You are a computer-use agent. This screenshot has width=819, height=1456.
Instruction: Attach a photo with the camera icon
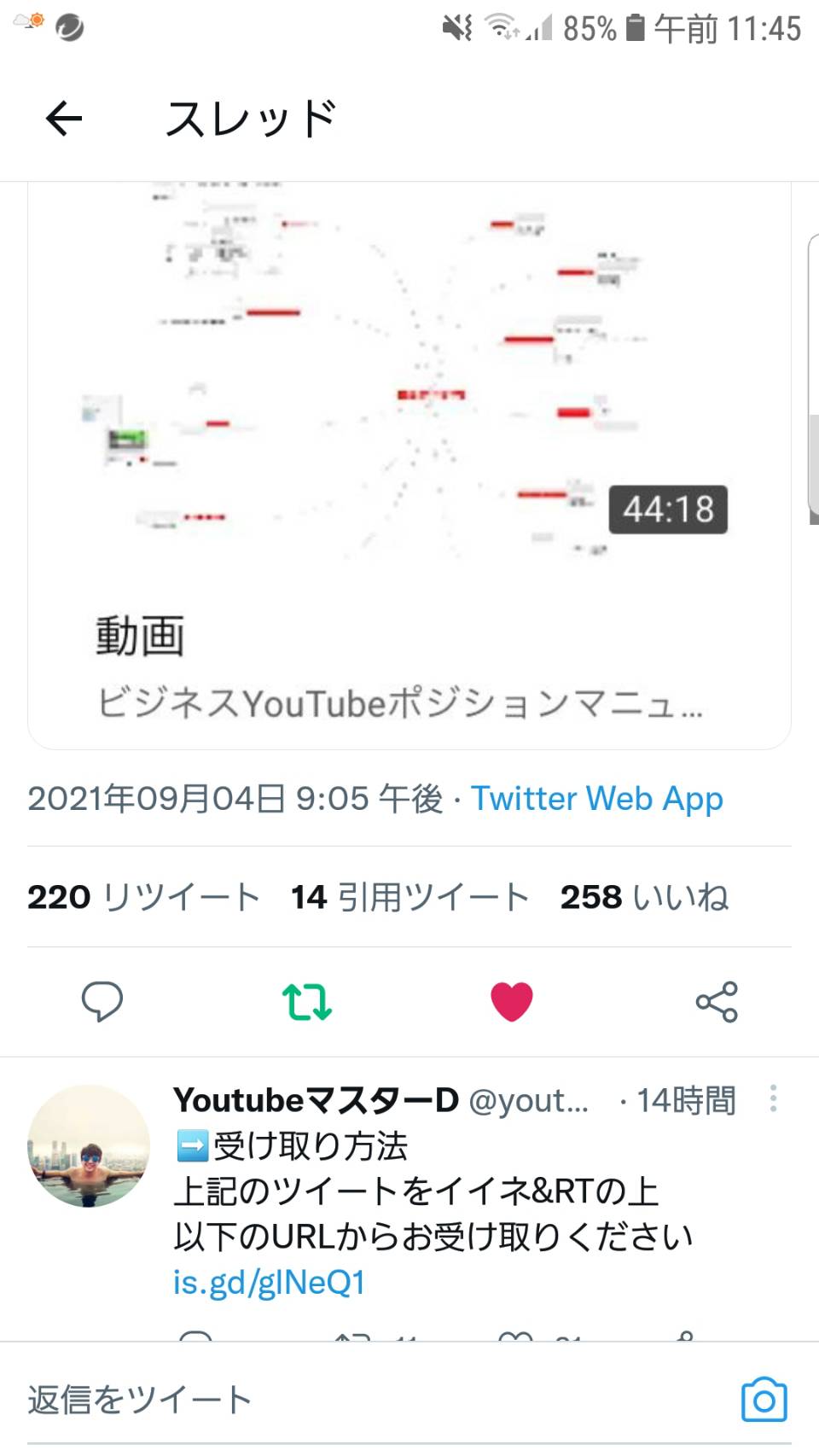[x=764, y=1400]
